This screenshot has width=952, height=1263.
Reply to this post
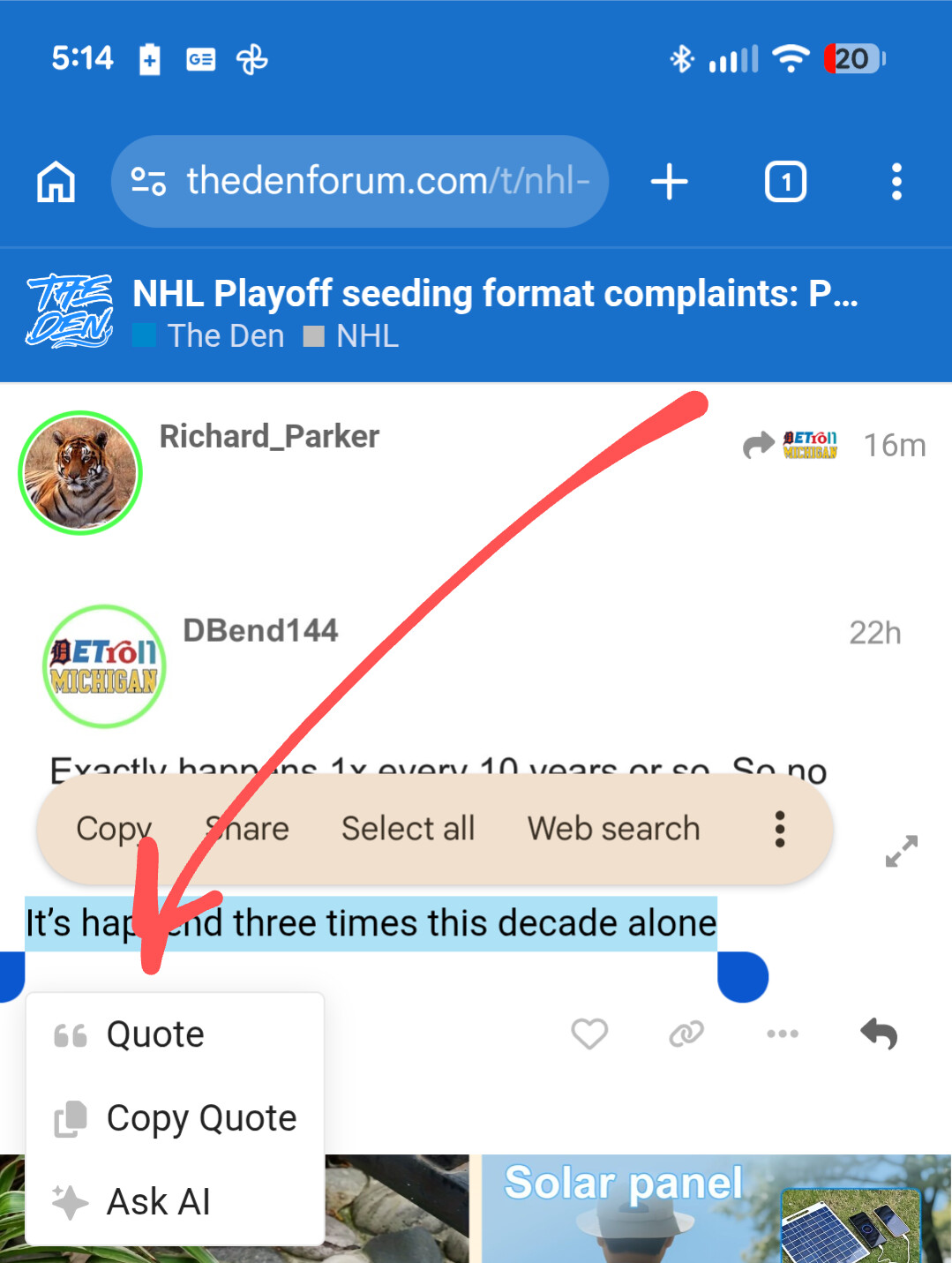(x=879, y=1034)
